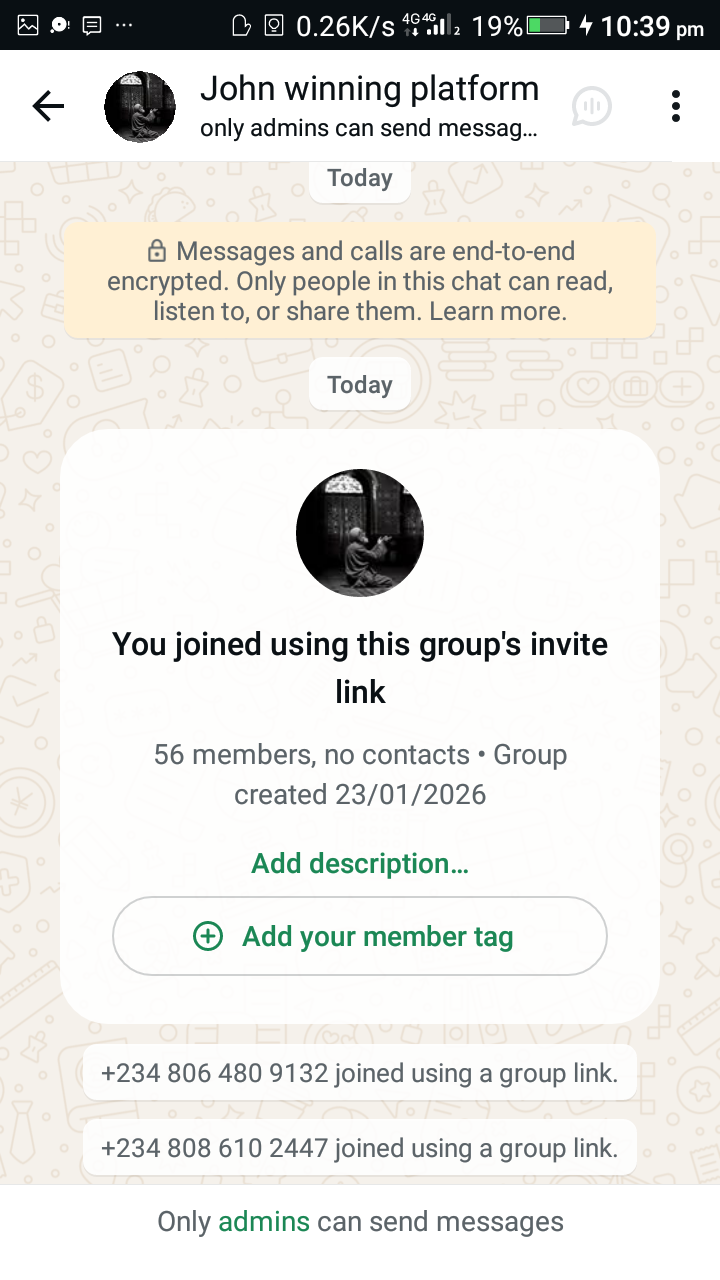
Task: View the group photo in the card
Action: (360, 533)
